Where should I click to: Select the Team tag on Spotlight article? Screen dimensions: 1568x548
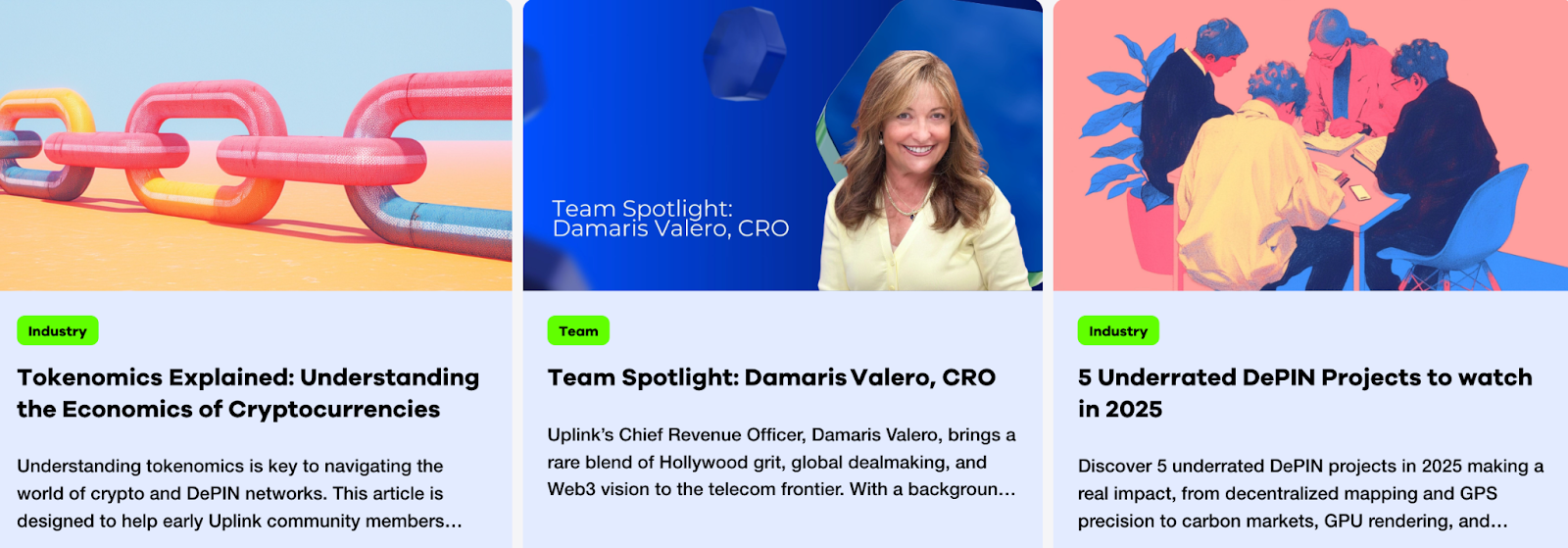click(578, 331)
